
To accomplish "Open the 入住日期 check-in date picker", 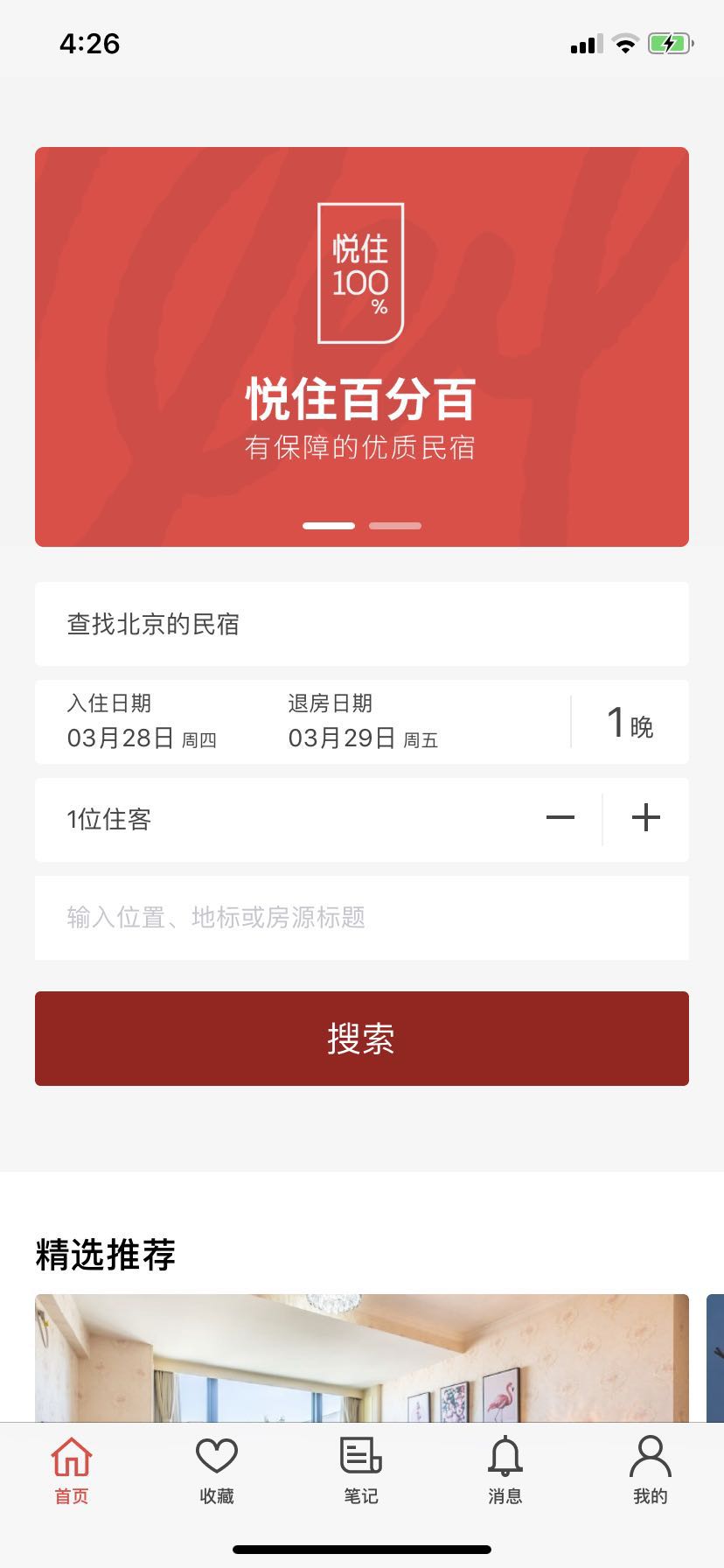I will point(142,722).
